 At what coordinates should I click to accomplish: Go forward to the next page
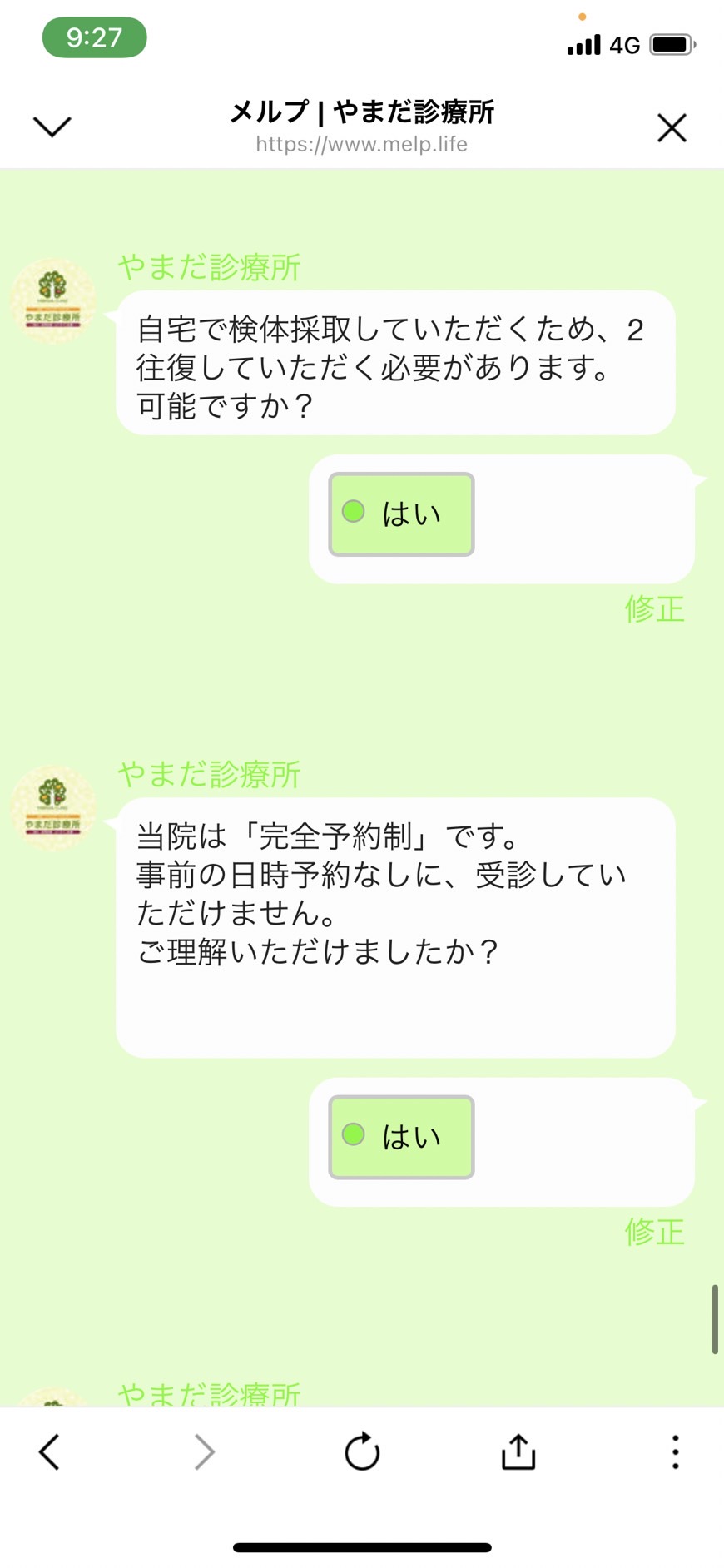pyautogui.click(x=204, y=1452)
